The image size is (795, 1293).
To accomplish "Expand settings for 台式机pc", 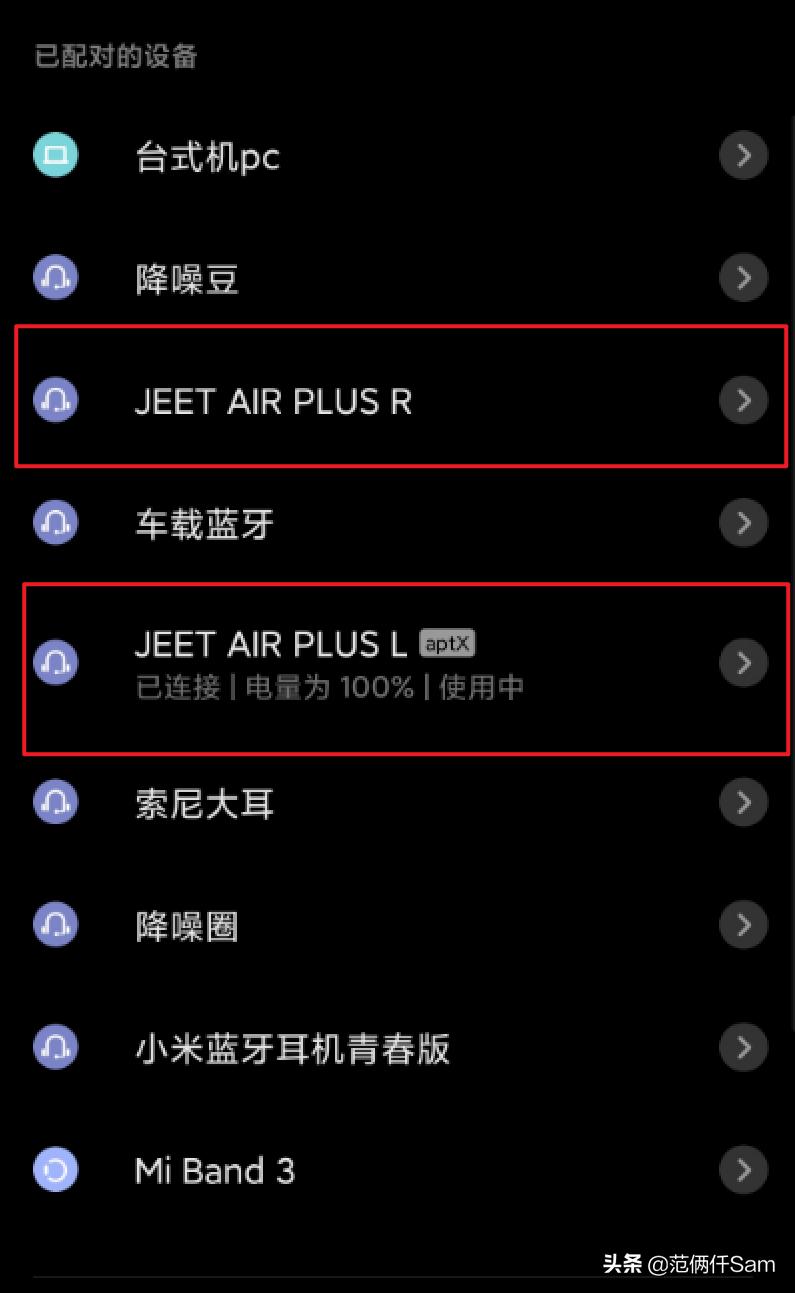I will pos(743,156).
